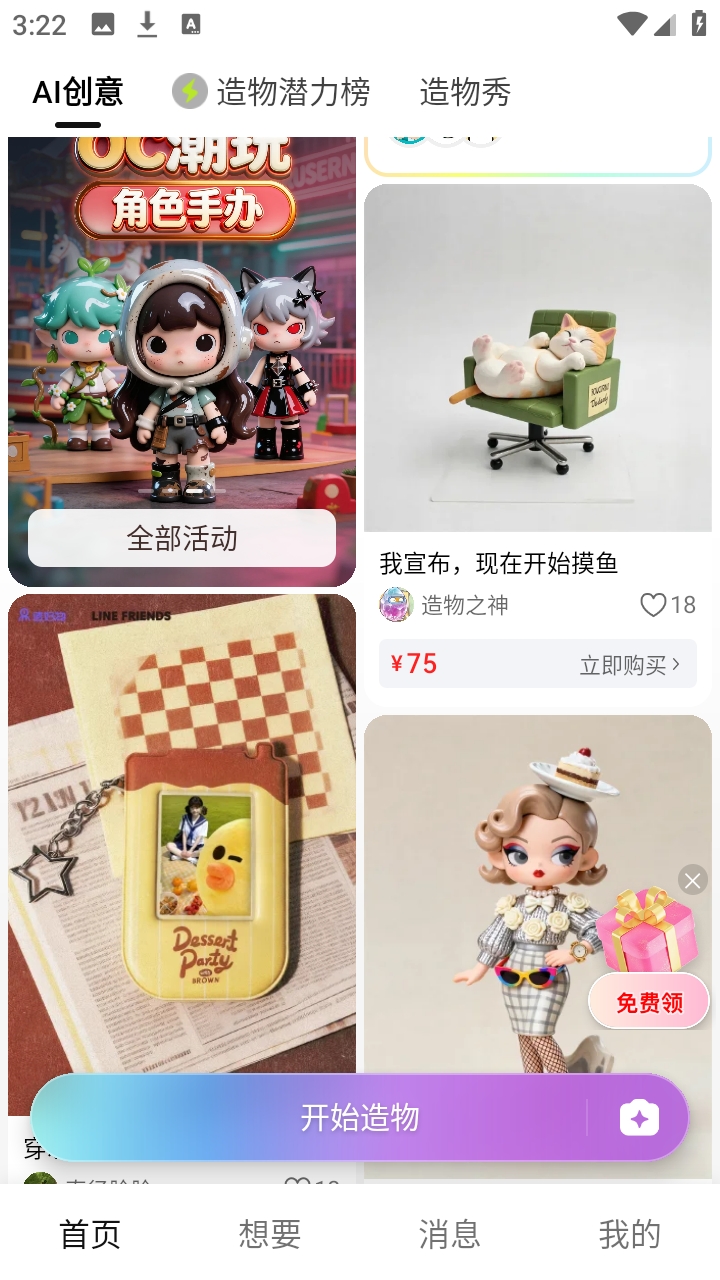Open the 消息 tab
This screenshot has width=720, height=1280.
pos(450,1234)
